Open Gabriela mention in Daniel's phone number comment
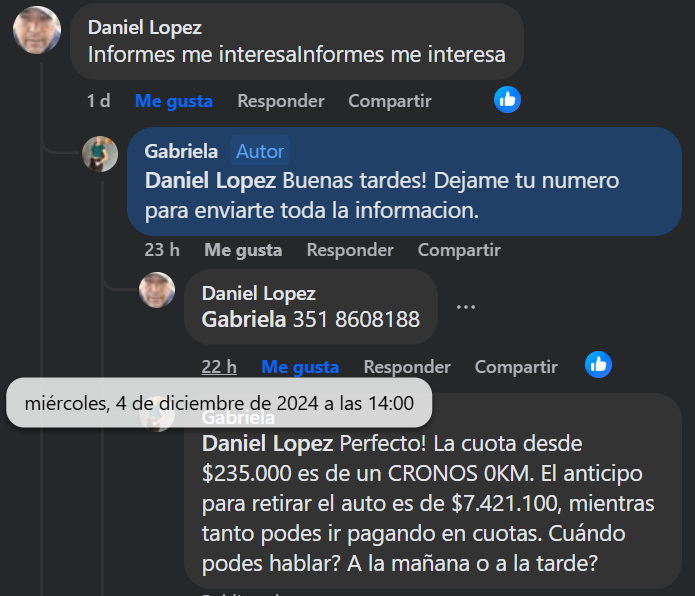Image resolution: width=695 pixels, height=596 pixels. coord(243,320)
